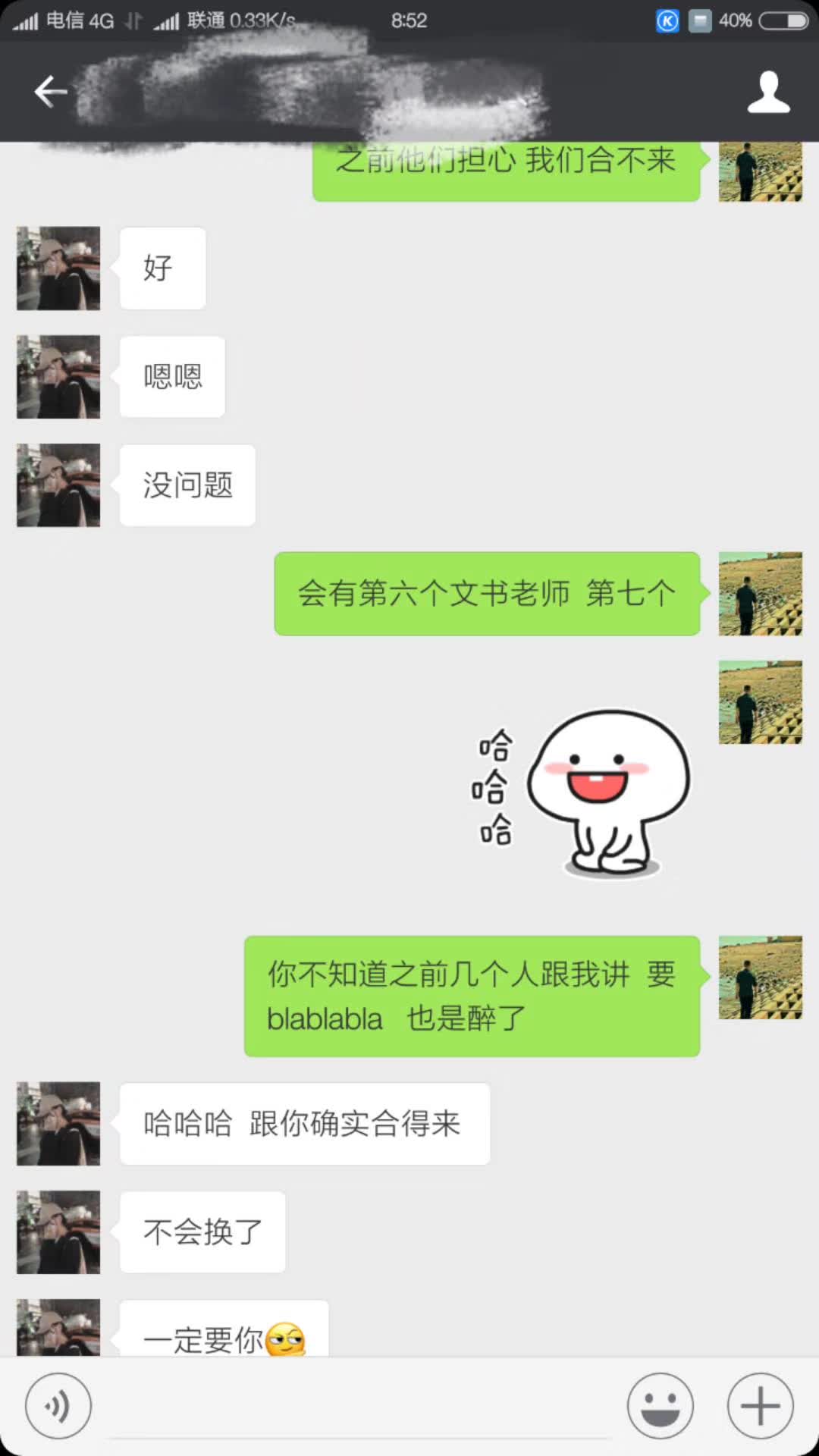Switch to voice message input
Image resolution: width=819 pixels, height=1456 pixels.
(58, 1406)
